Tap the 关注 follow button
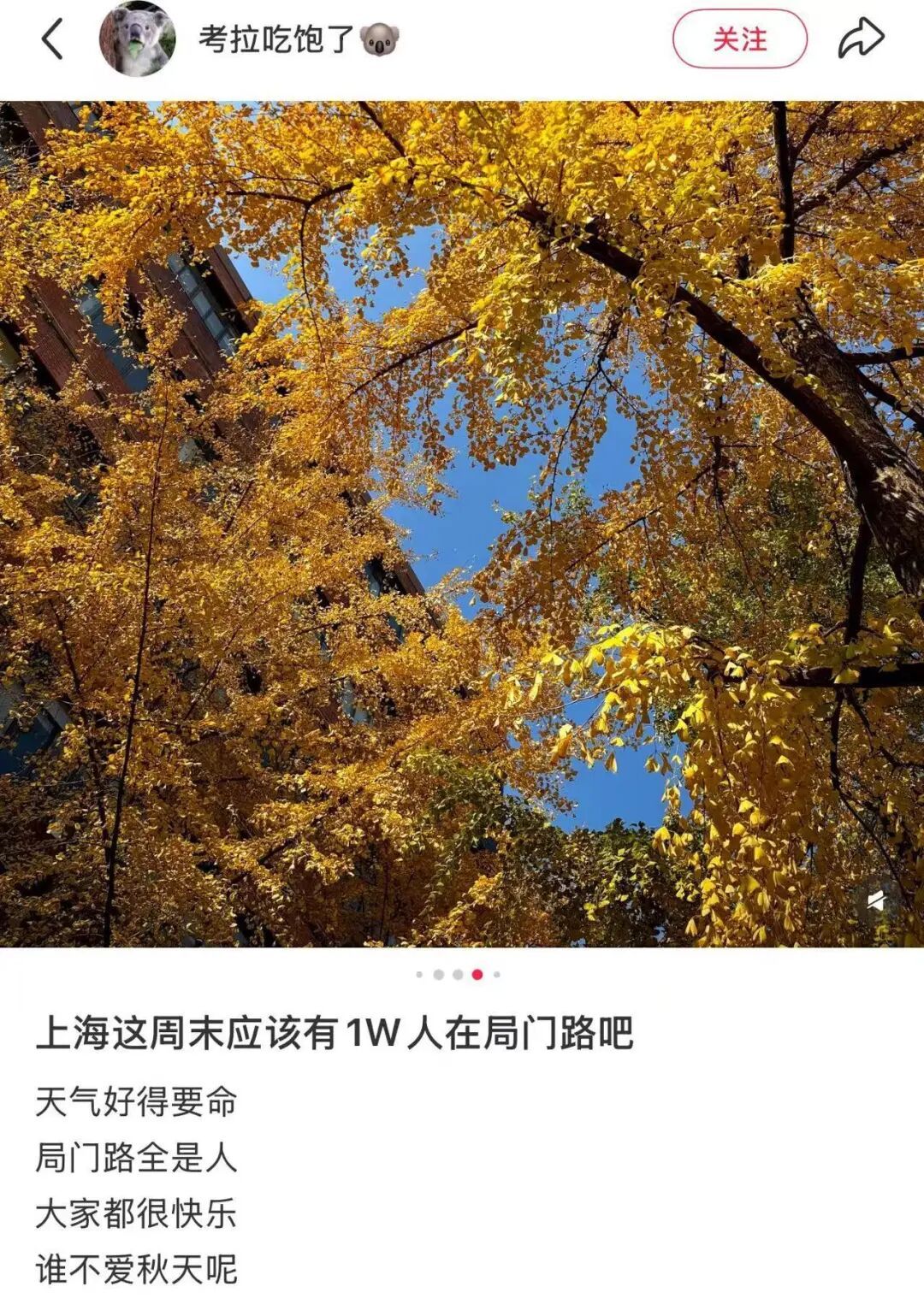This screenshot has height=1316, width=924. point(740,39)
